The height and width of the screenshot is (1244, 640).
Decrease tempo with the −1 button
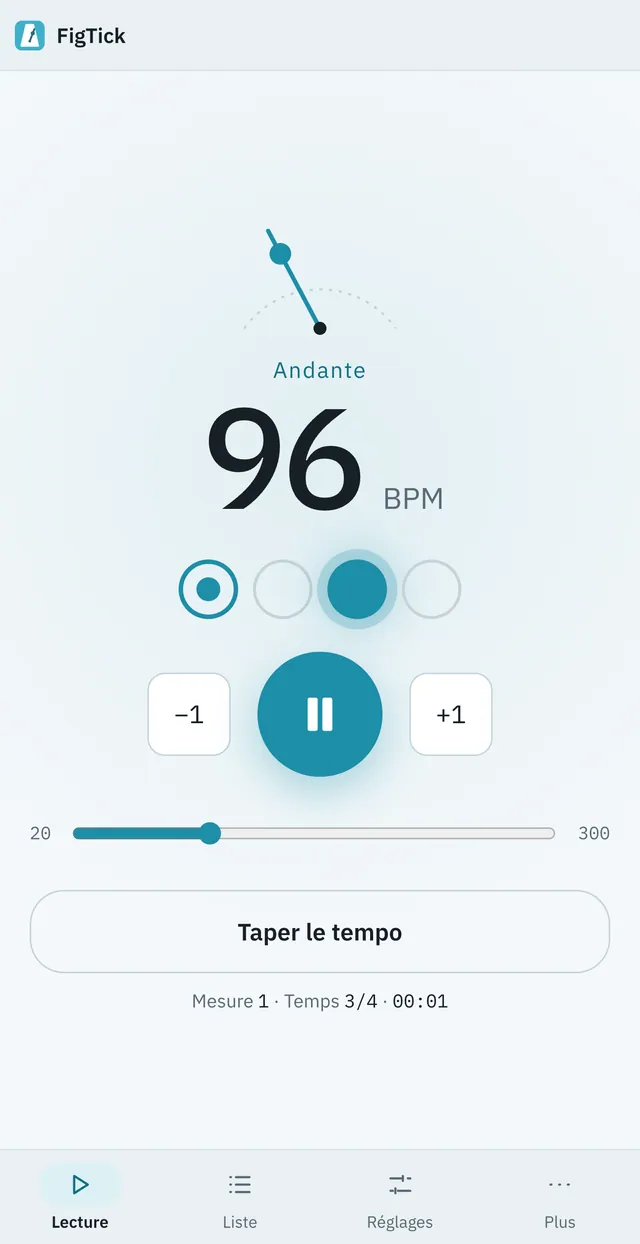(x=189, y=714)
